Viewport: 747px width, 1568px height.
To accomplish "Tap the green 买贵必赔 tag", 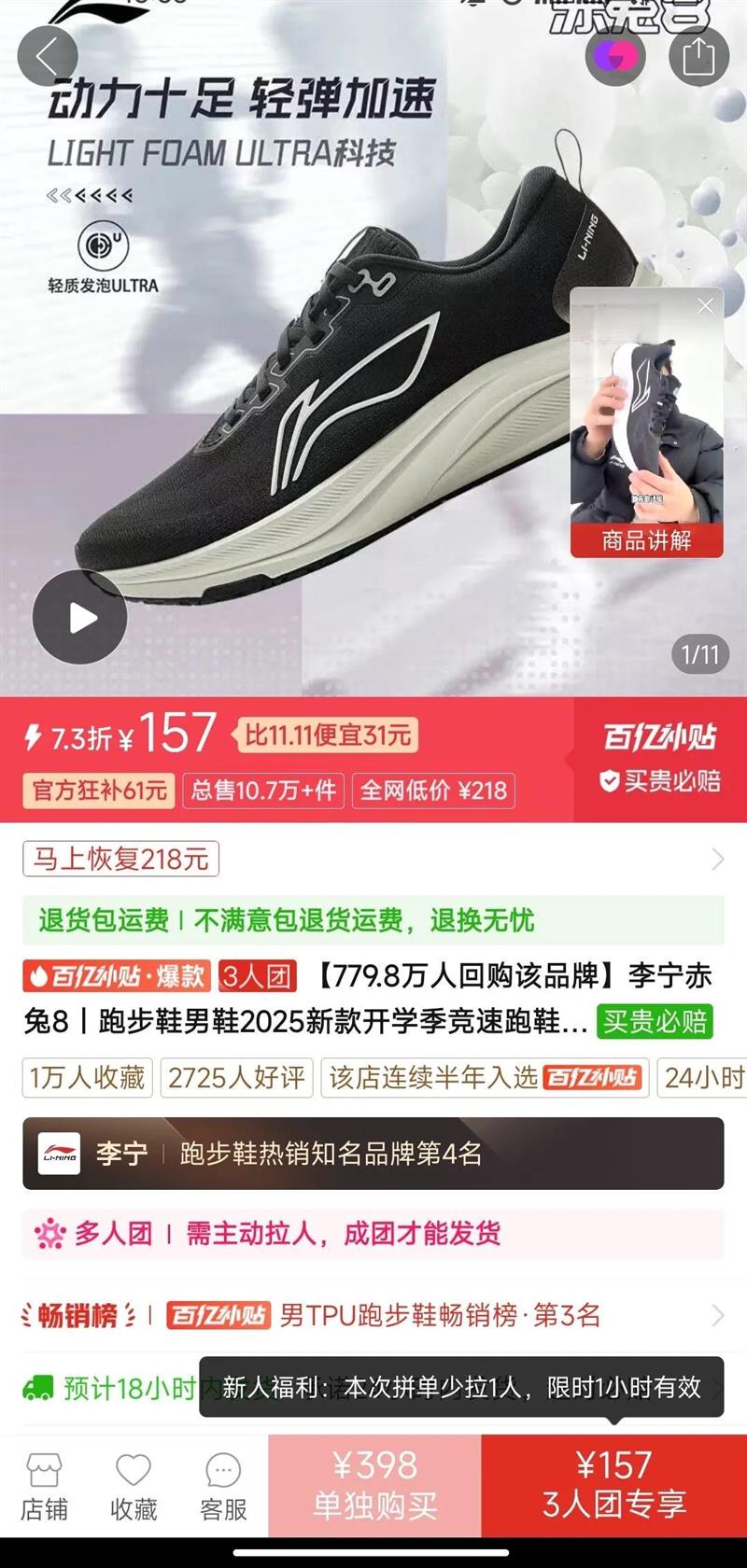I will (655, 1021).
